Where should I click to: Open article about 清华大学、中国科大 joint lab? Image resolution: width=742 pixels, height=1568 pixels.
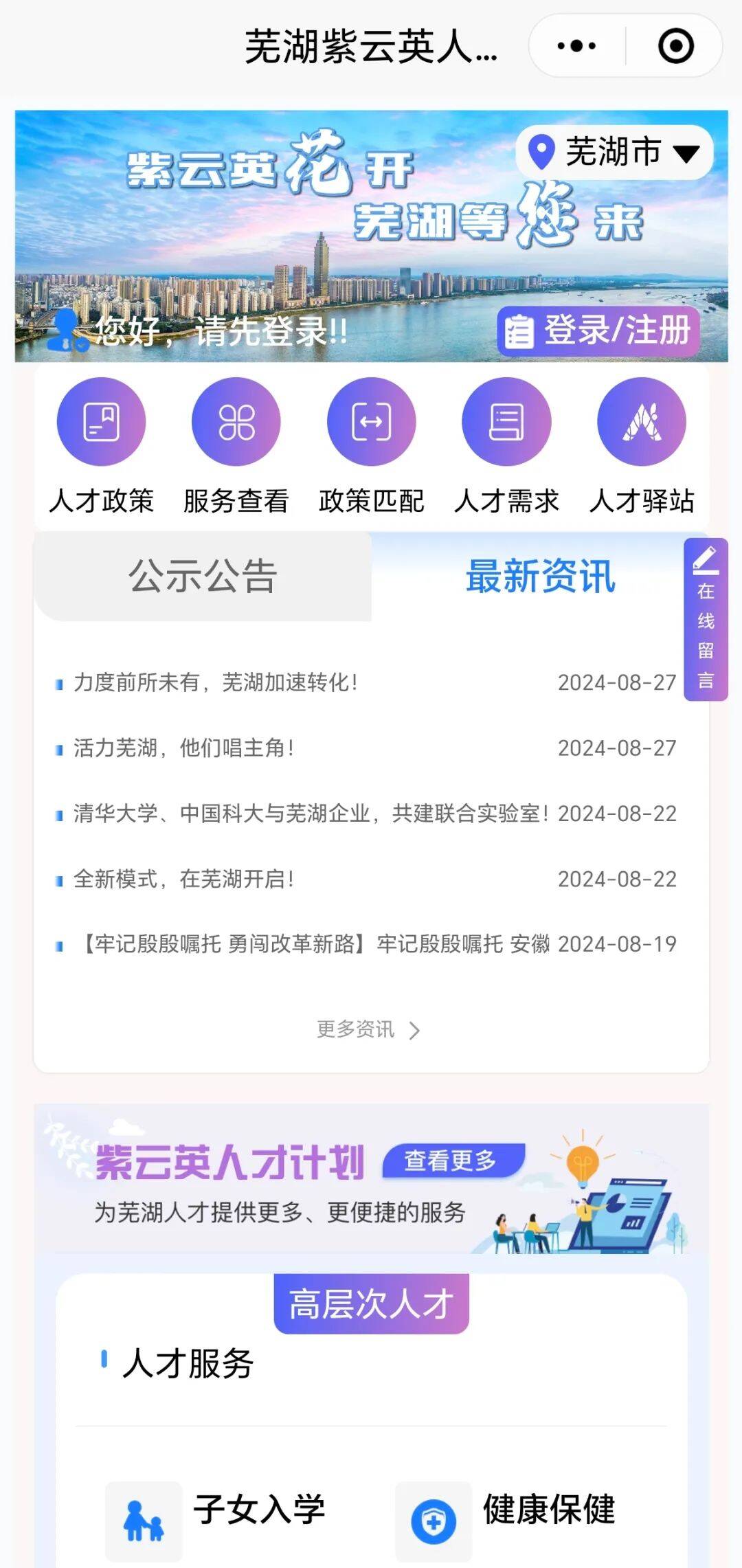coord(311,814)
